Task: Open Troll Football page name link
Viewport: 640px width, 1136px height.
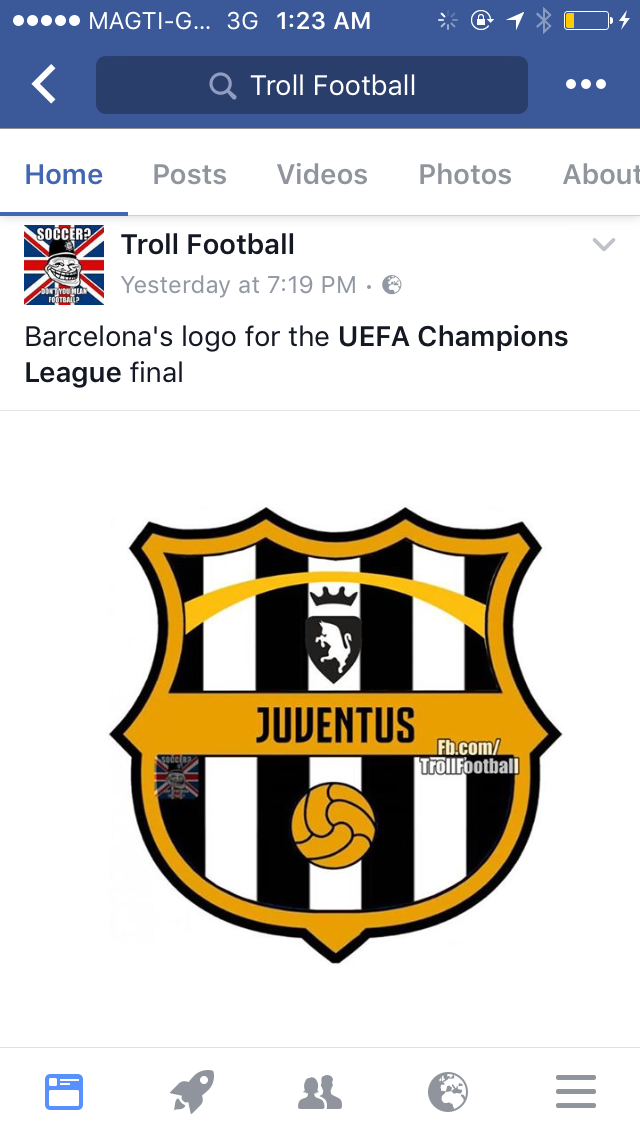Action: (x=208, y=244)
